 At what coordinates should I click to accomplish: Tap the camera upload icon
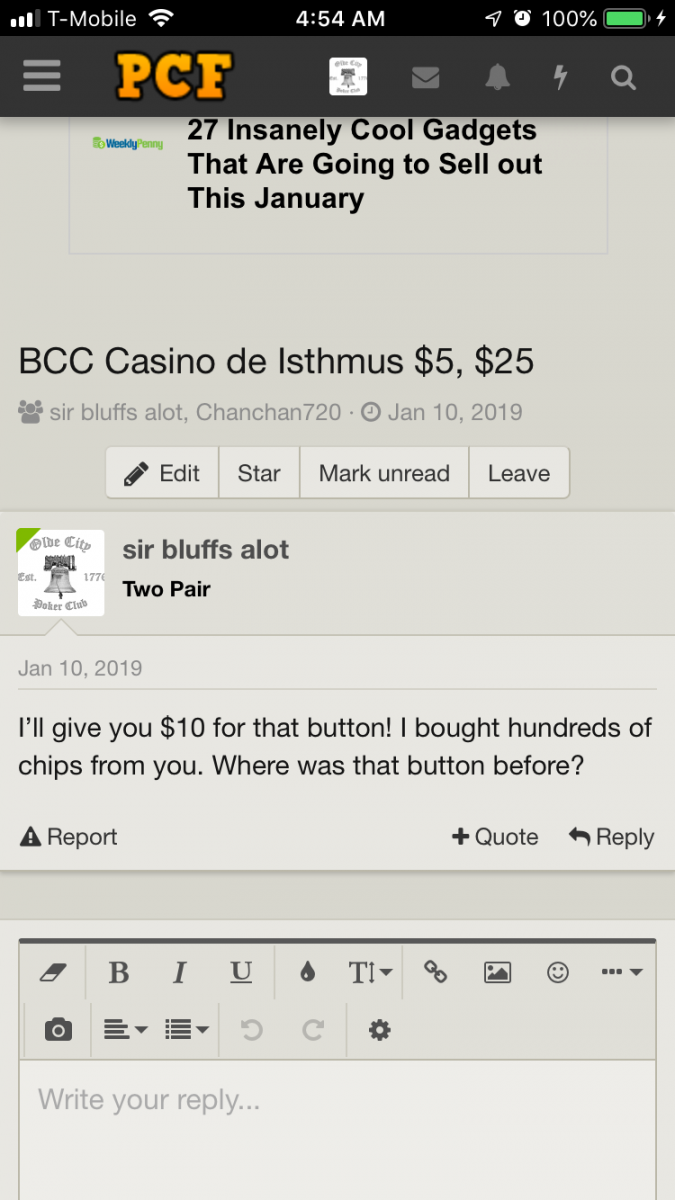pyautogui.click(x=58, y=1029)
